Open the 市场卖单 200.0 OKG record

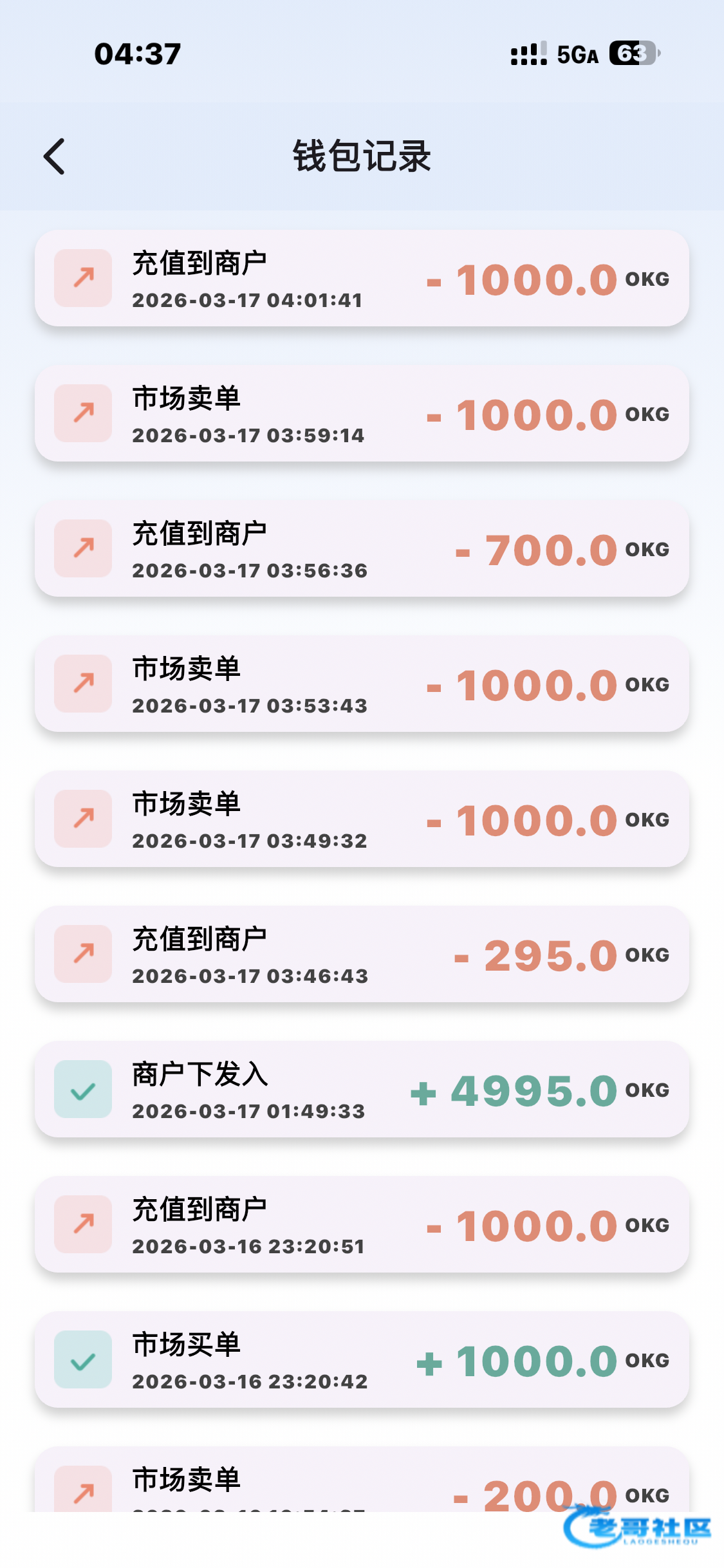click(362, 1479)
